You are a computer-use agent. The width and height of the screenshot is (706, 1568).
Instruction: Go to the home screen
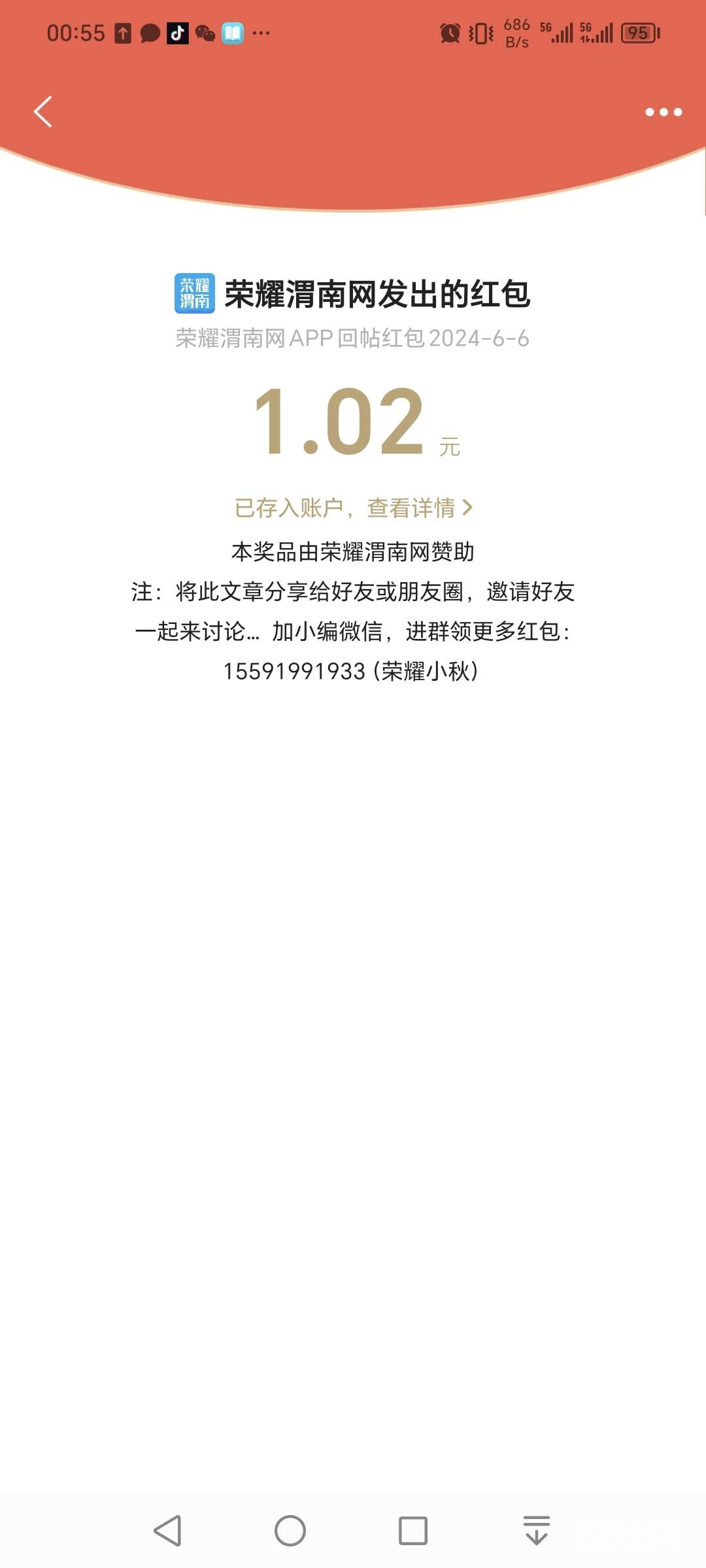(290, 1531)
